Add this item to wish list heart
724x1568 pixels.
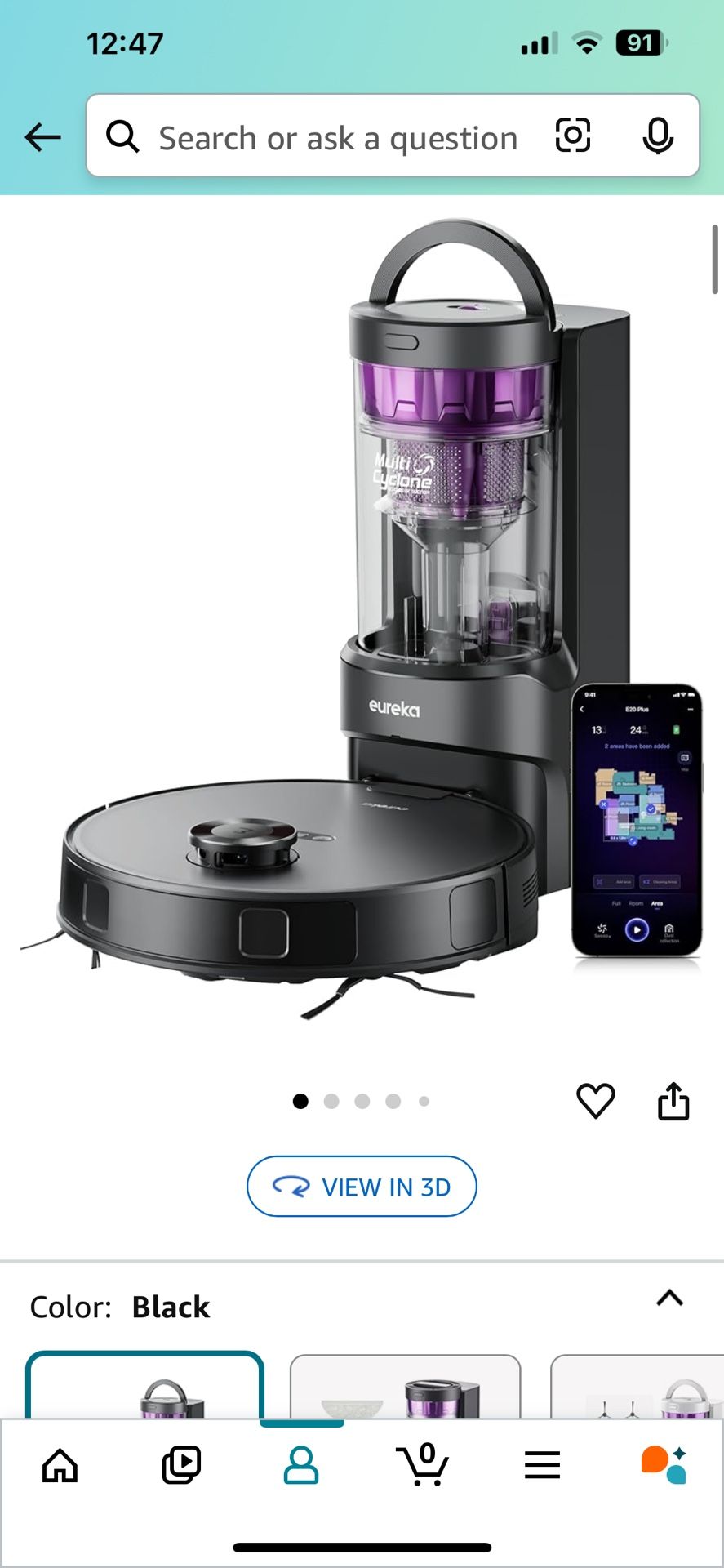595,1101
